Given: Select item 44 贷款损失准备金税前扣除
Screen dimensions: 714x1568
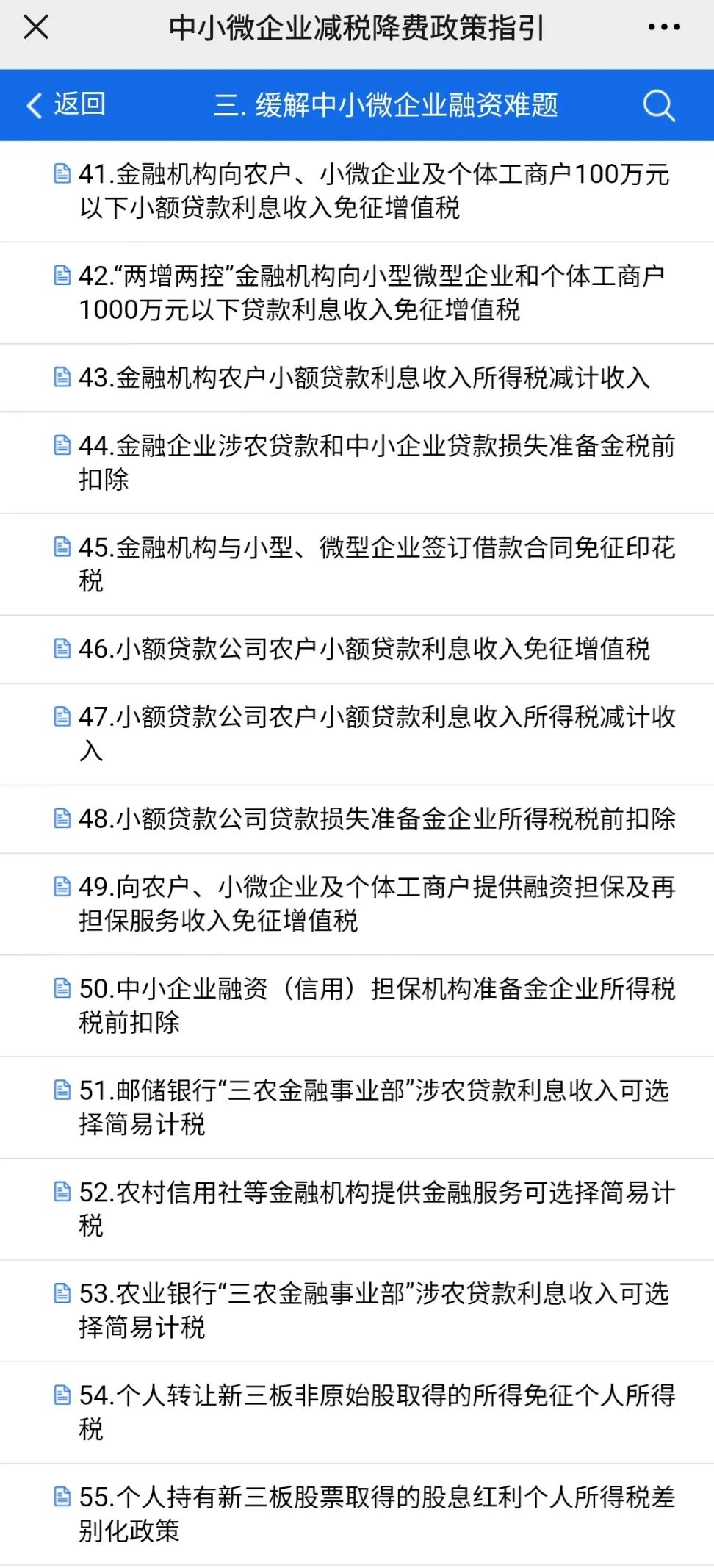Looking at the screenshot, I should pyautogui.click(x=357, y=463).
